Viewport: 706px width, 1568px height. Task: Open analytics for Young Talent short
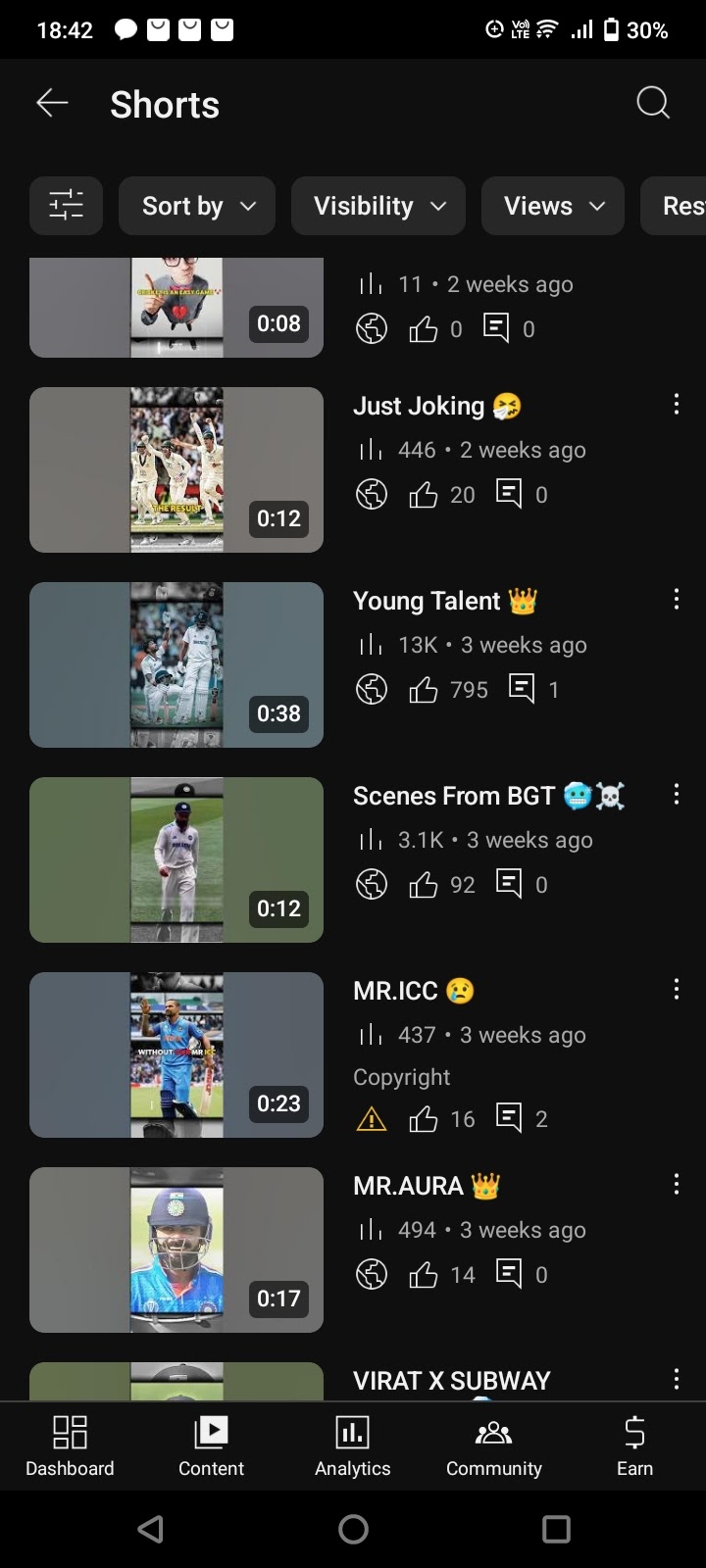click(371, 645)
